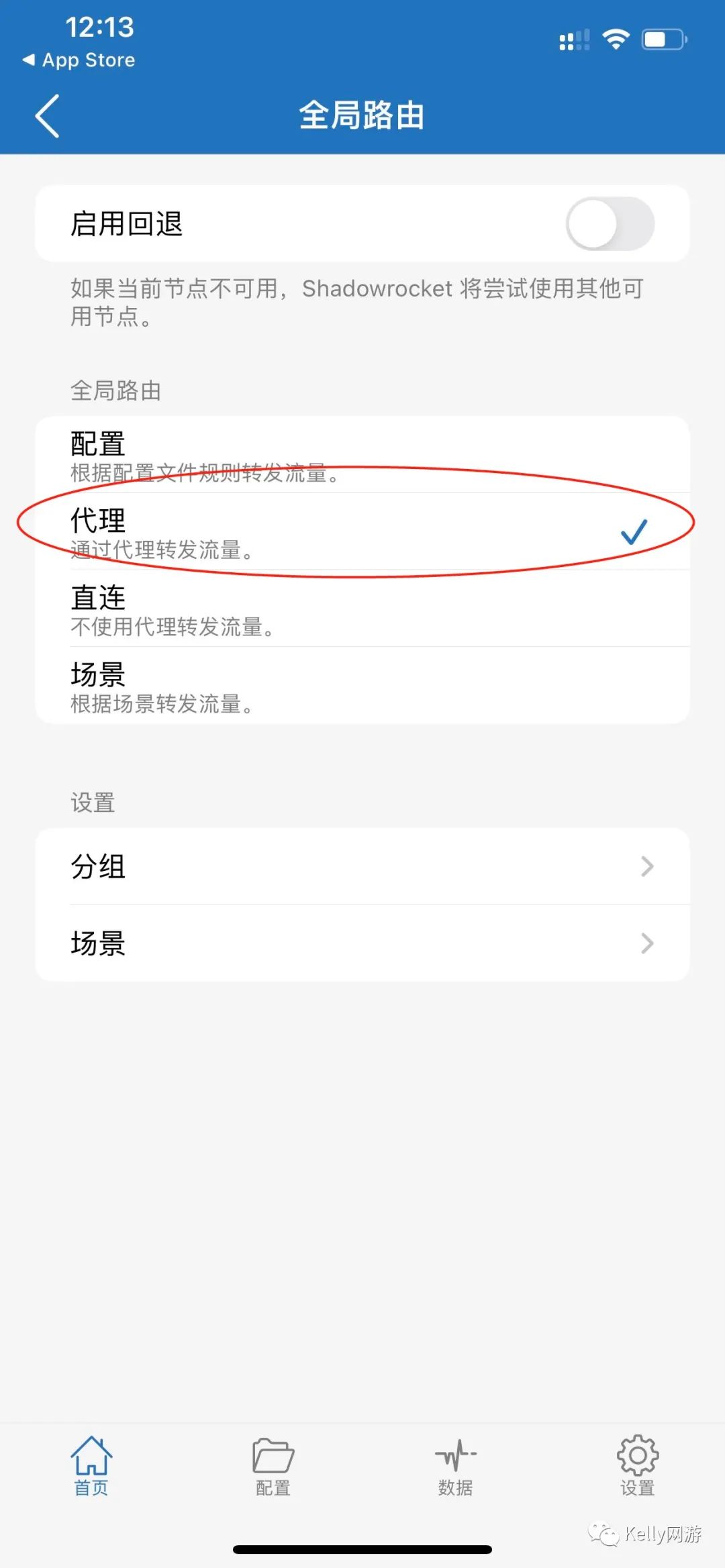This screenshot has height=1568, width=725.
Task: Go to the 设置 tab
Action: (x=637, y=1467)
